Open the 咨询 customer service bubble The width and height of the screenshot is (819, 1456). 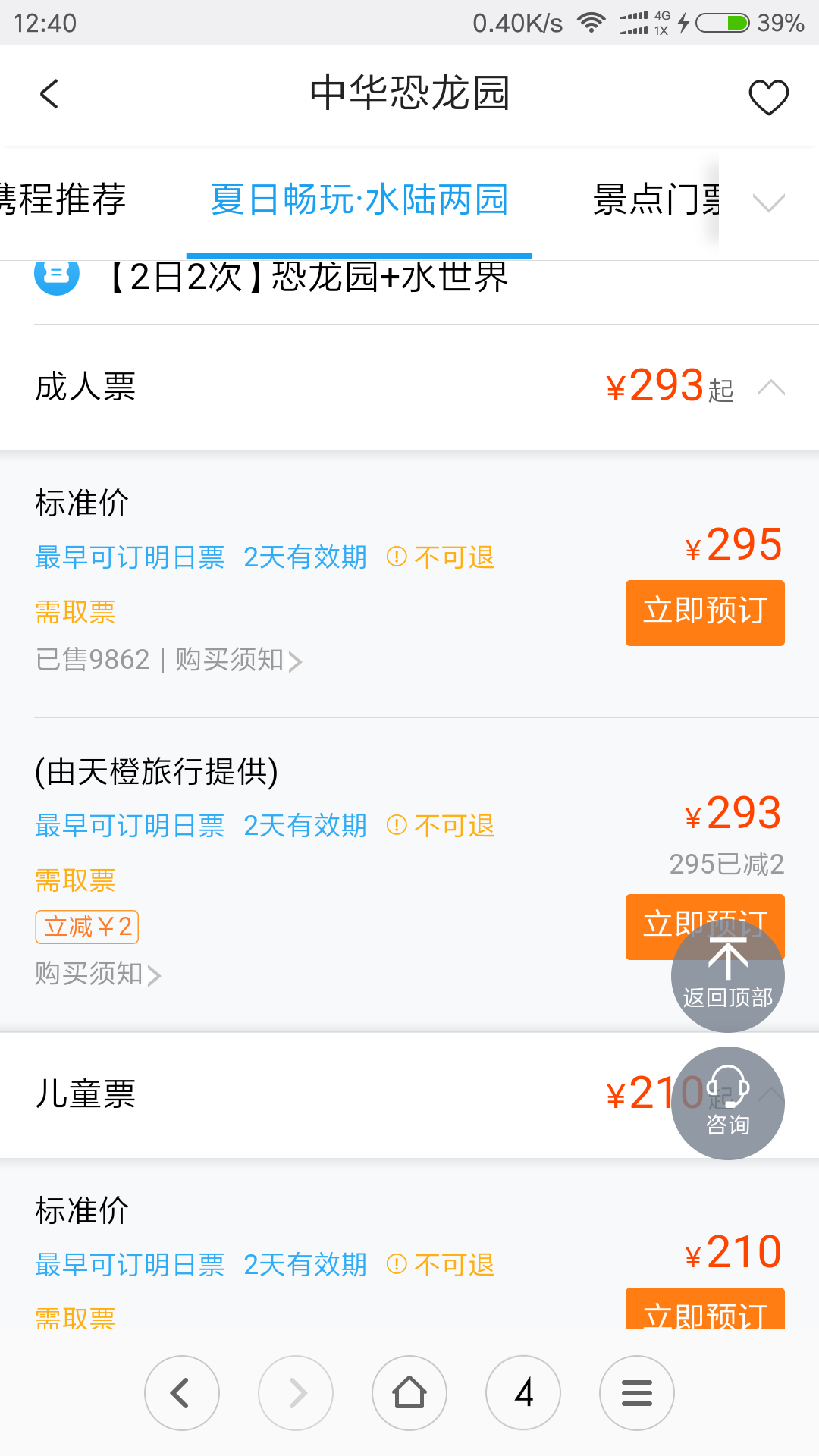[727, 1103]
